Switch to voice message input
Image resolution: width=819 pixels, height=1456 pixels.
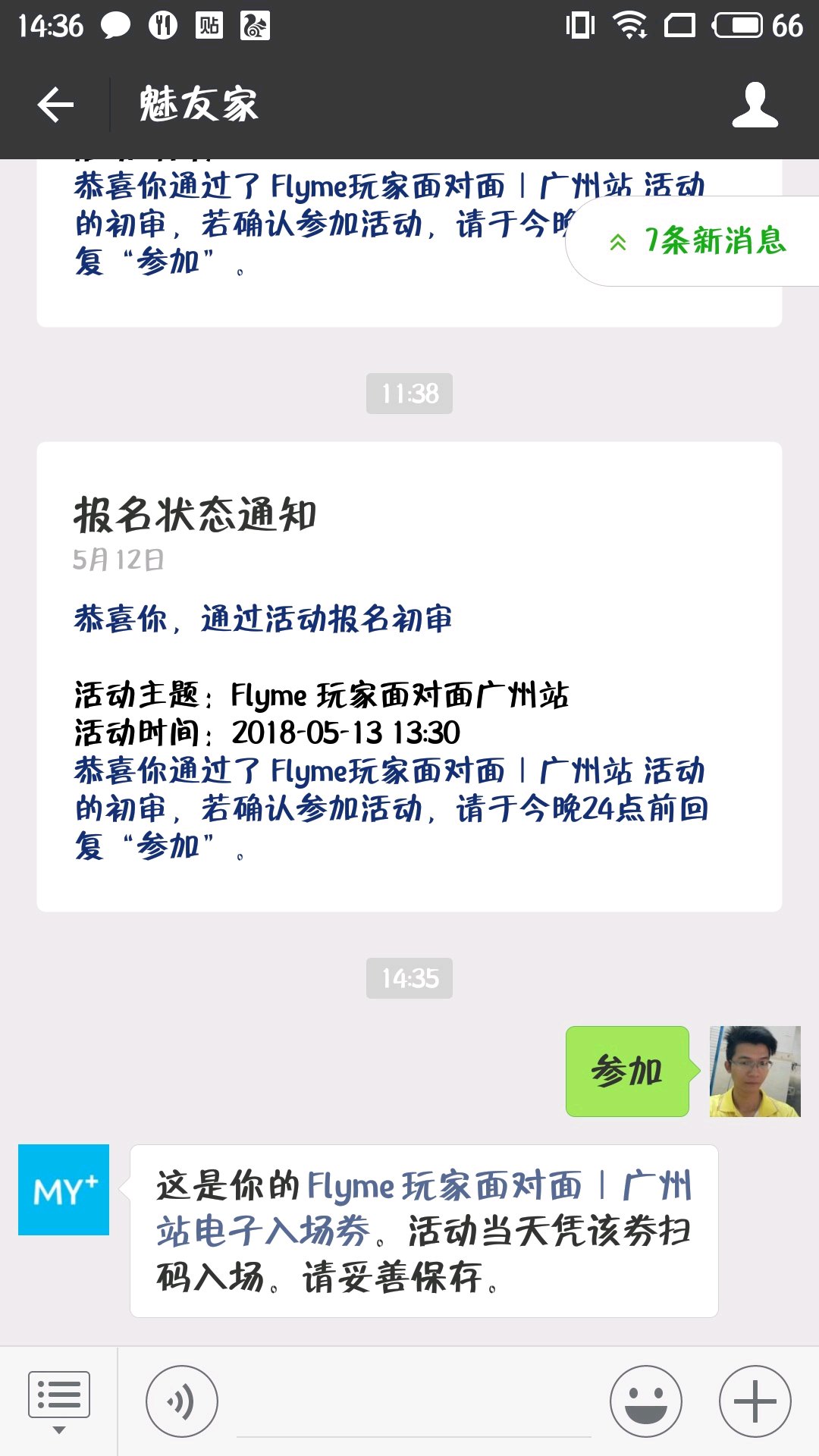click(x=182, y=1401)
